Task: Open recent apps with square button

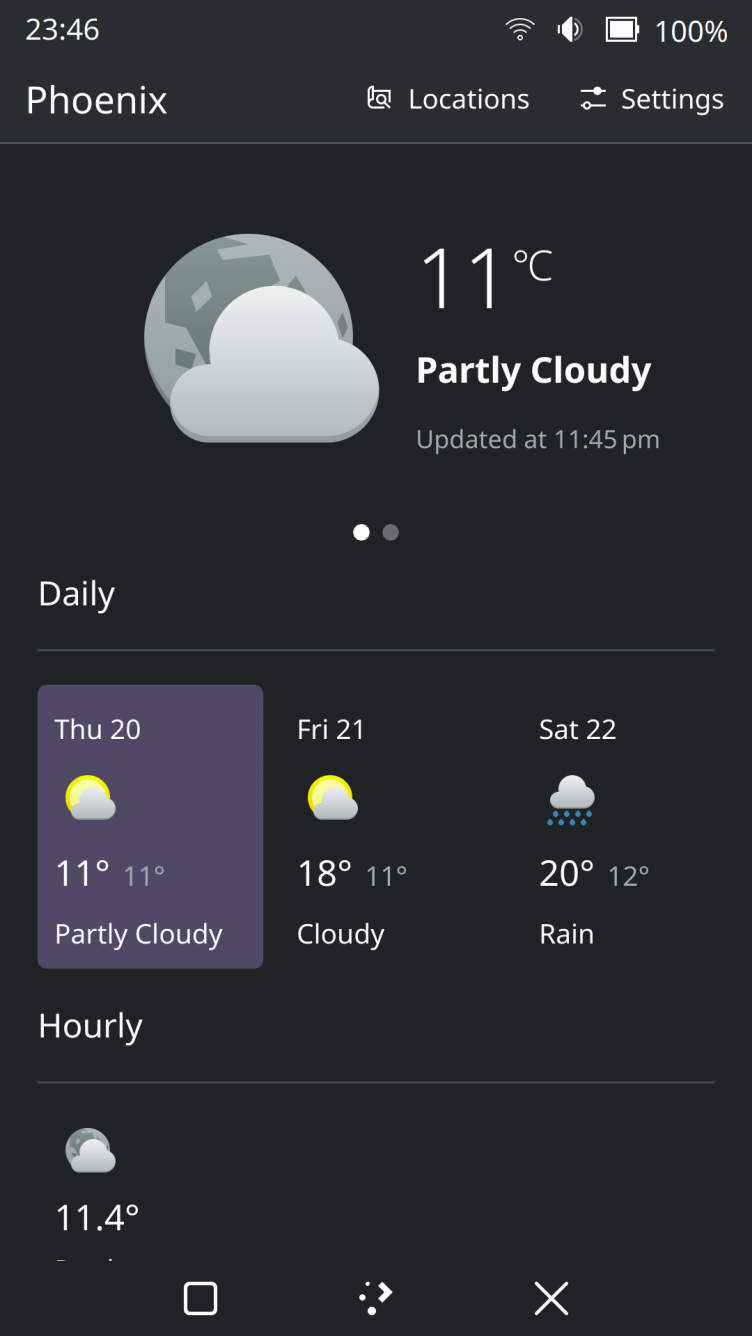Action: [201, 1298]
